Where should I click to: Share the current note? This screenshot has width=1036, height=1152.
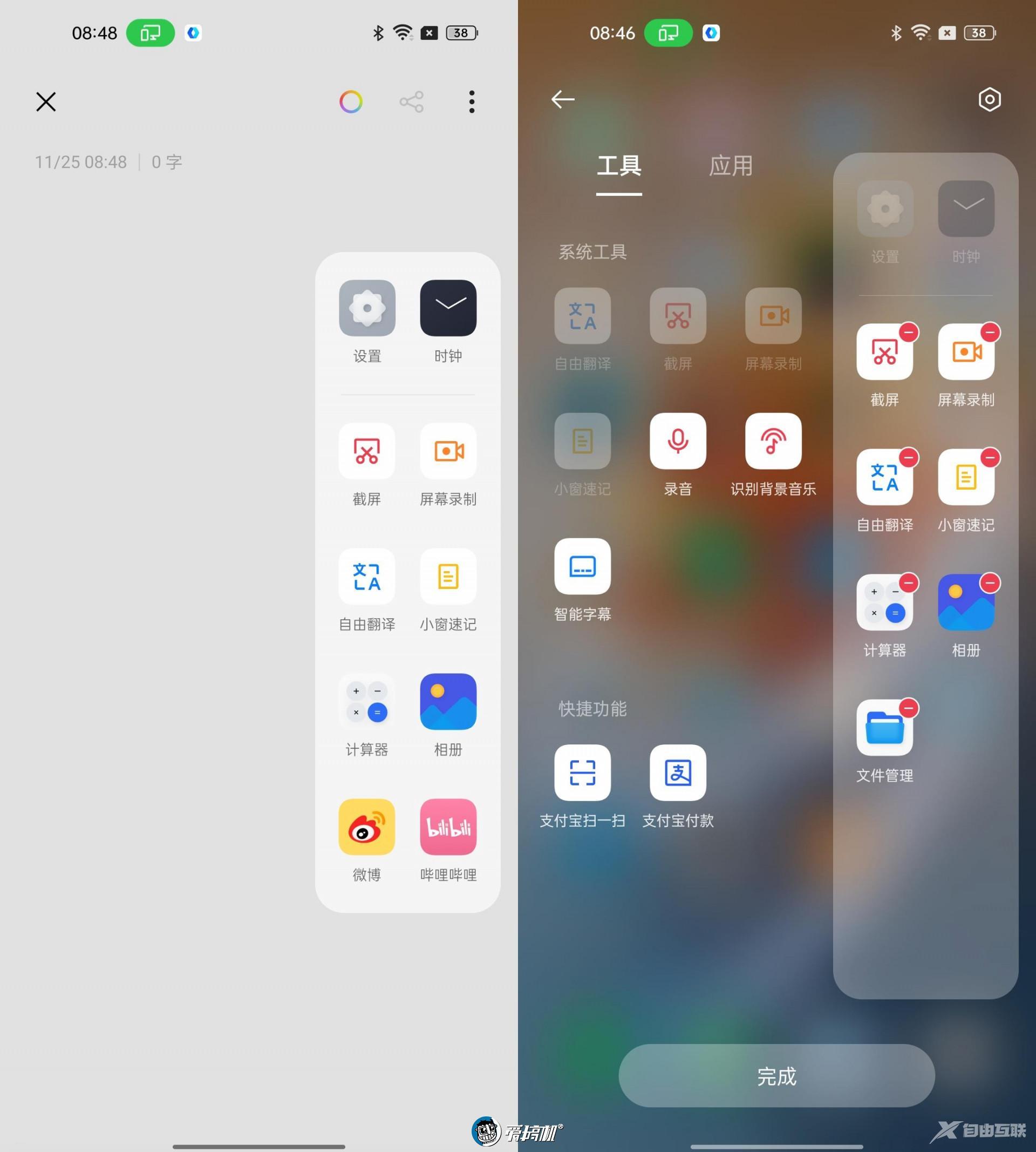pyautogui.click(x=411, y=102)
